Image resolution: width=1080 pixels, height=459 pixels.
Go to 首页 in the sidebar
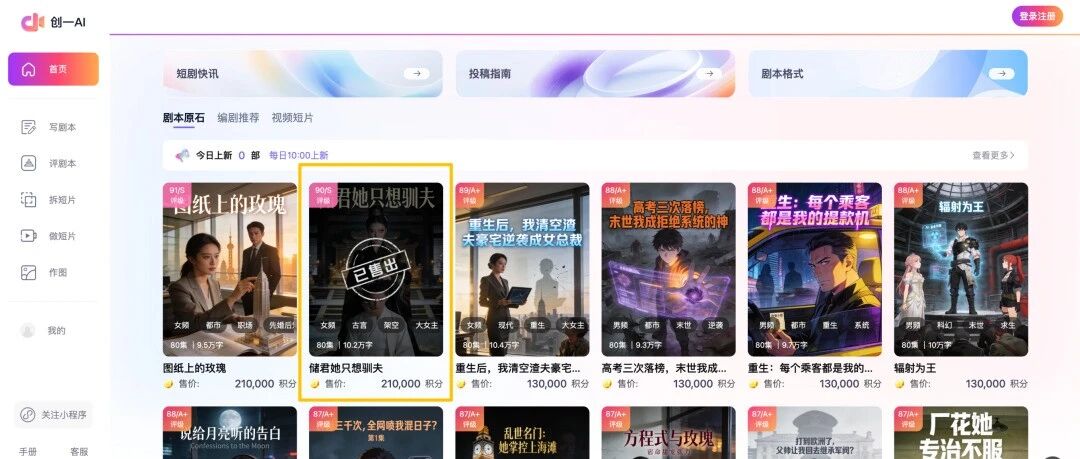click(x=53, y=69)
